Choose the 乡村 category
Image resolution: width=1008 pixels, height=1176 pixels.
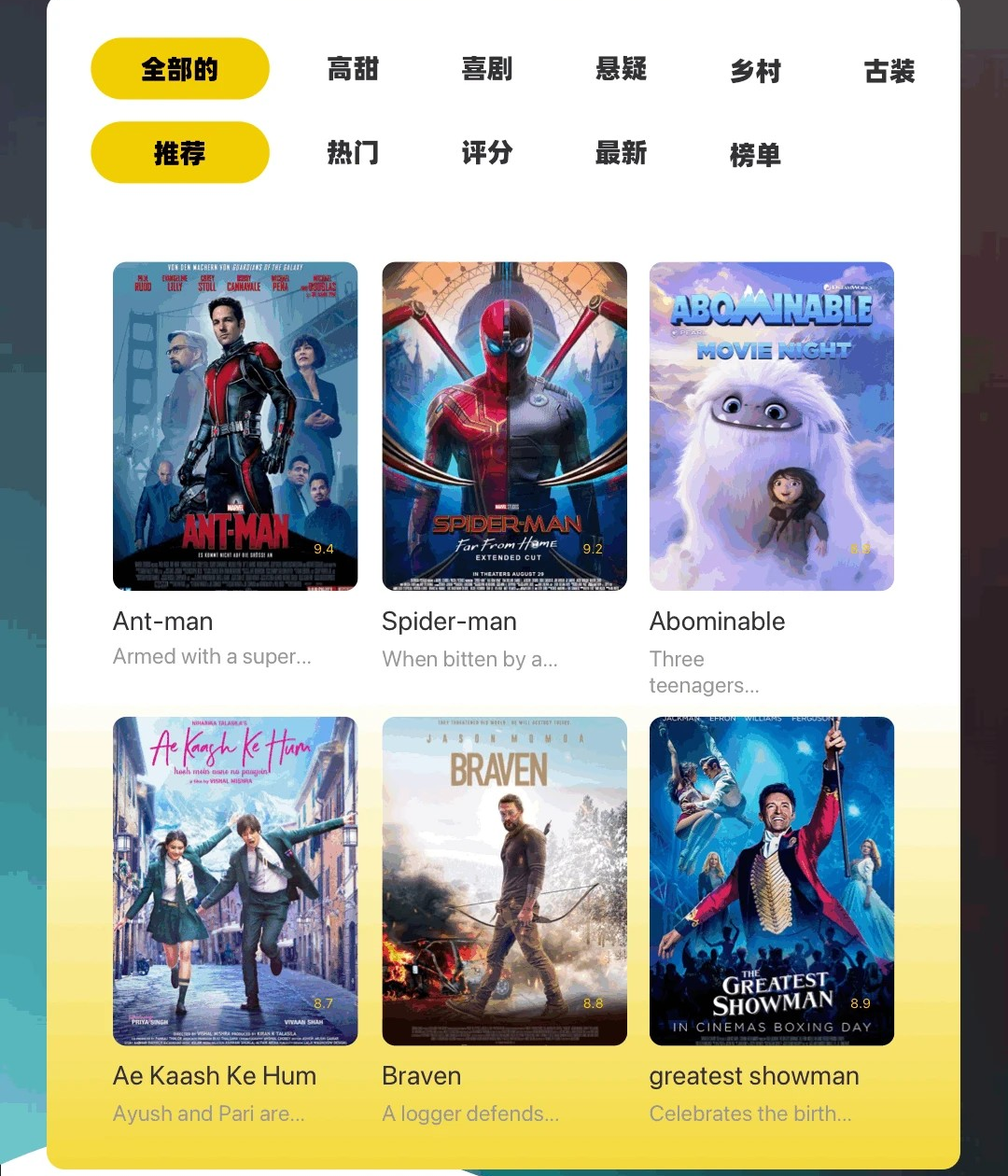[x=755, y=71]
